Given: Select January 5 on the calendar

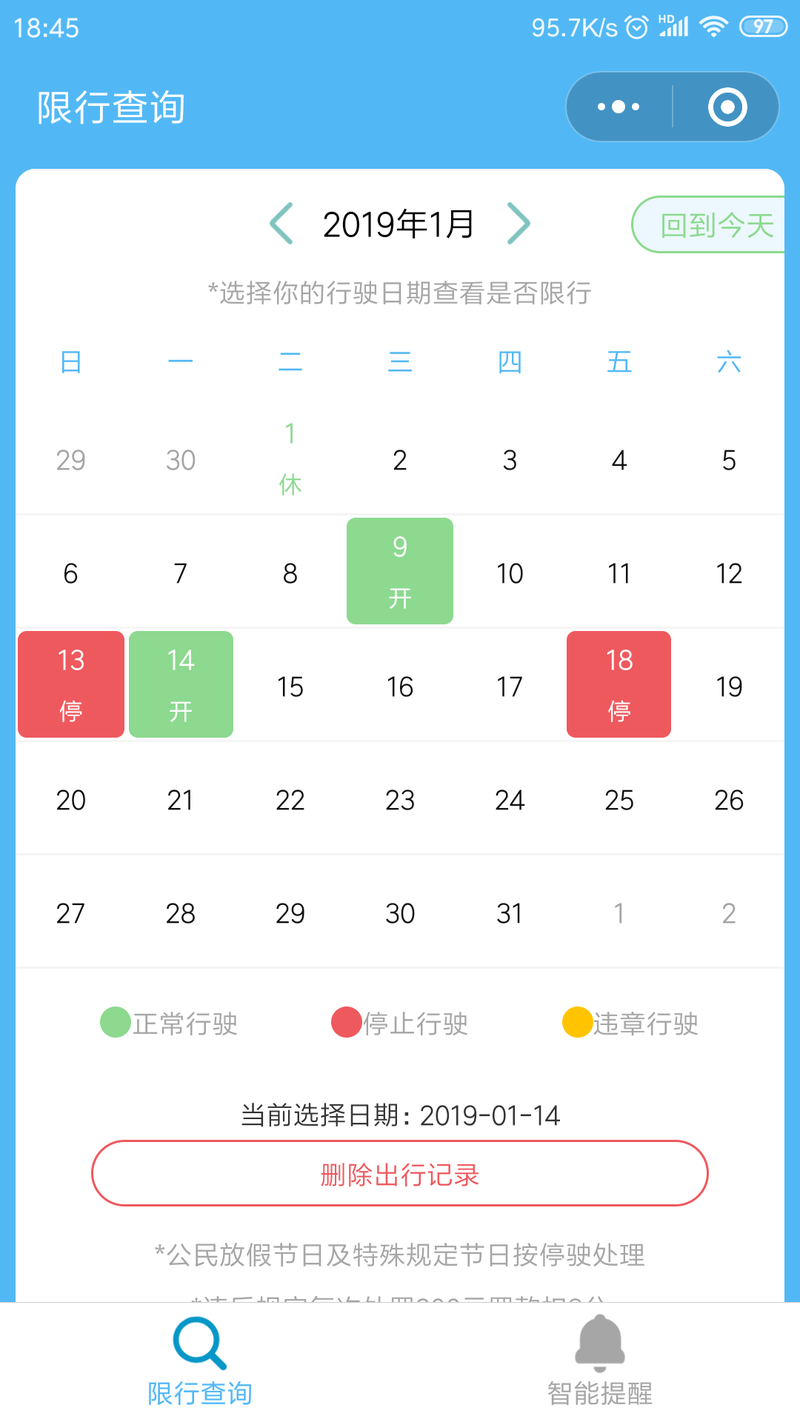Looking at the screenshot, I should (729, 459).
